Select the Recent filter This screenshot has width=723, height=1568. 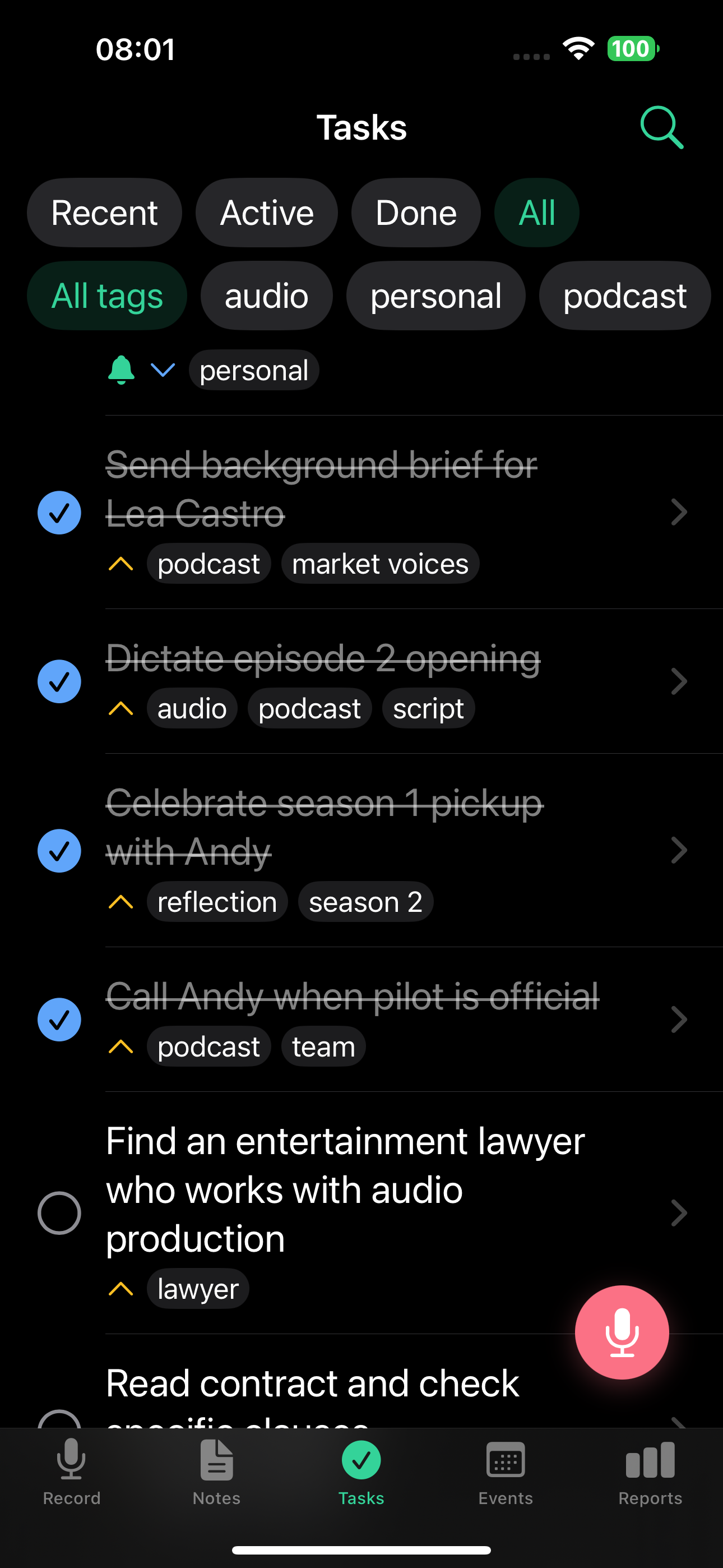[x=104, y=213]
